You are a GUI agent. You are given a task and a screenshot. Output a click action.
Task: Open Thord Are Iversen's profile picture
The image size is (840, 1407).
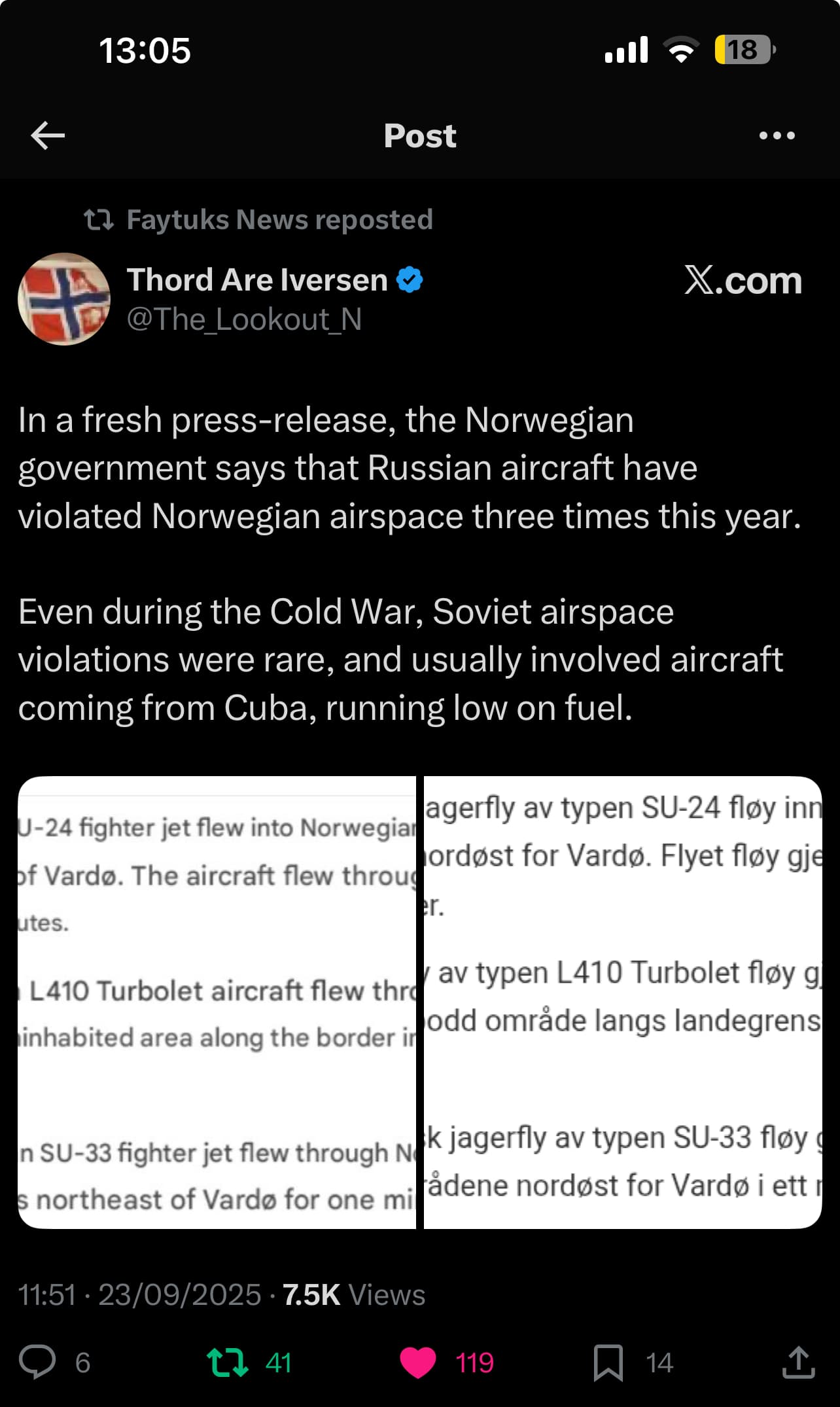pos(64,299)
